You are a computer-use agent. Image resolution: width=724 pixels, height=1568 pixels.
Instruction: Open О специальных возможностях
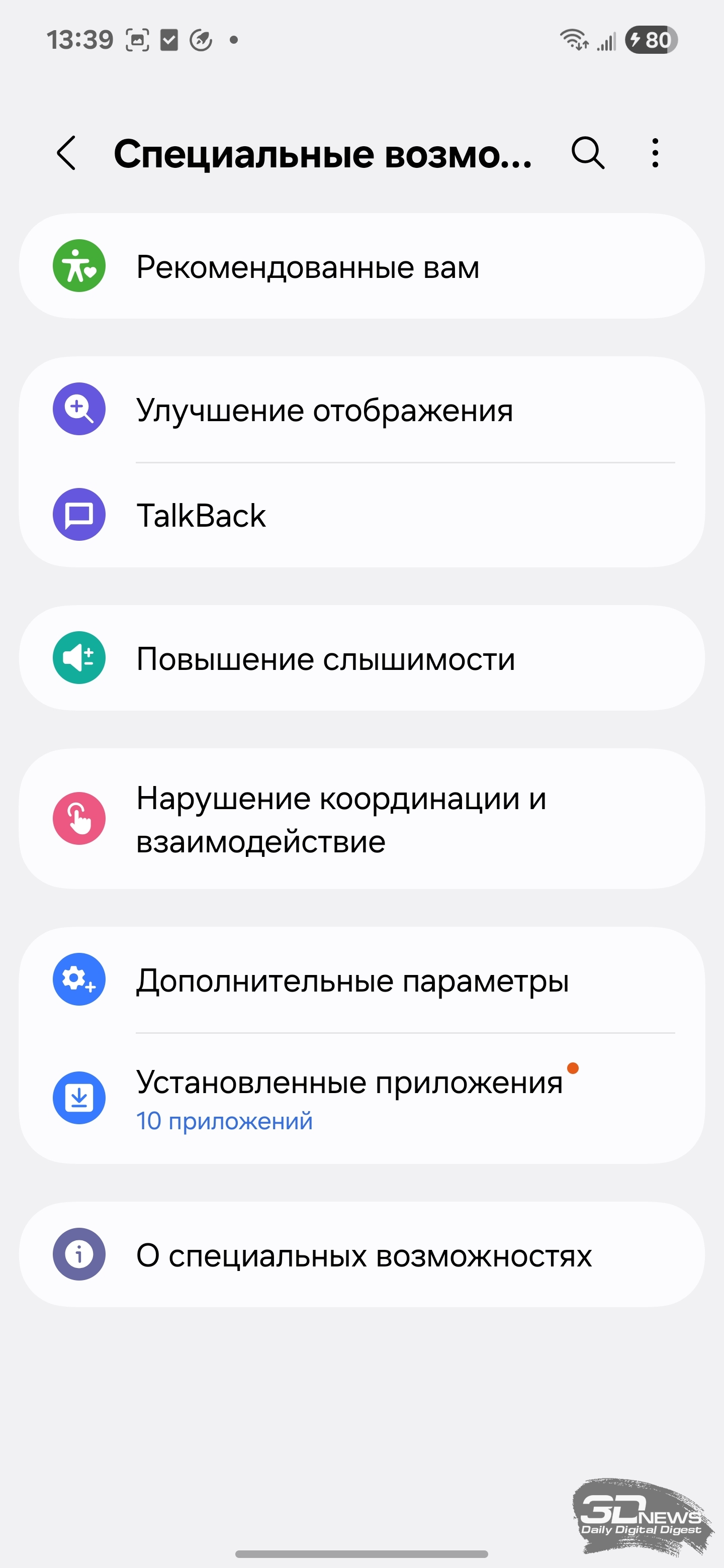pyautogui.click(x=361, y=1254)
